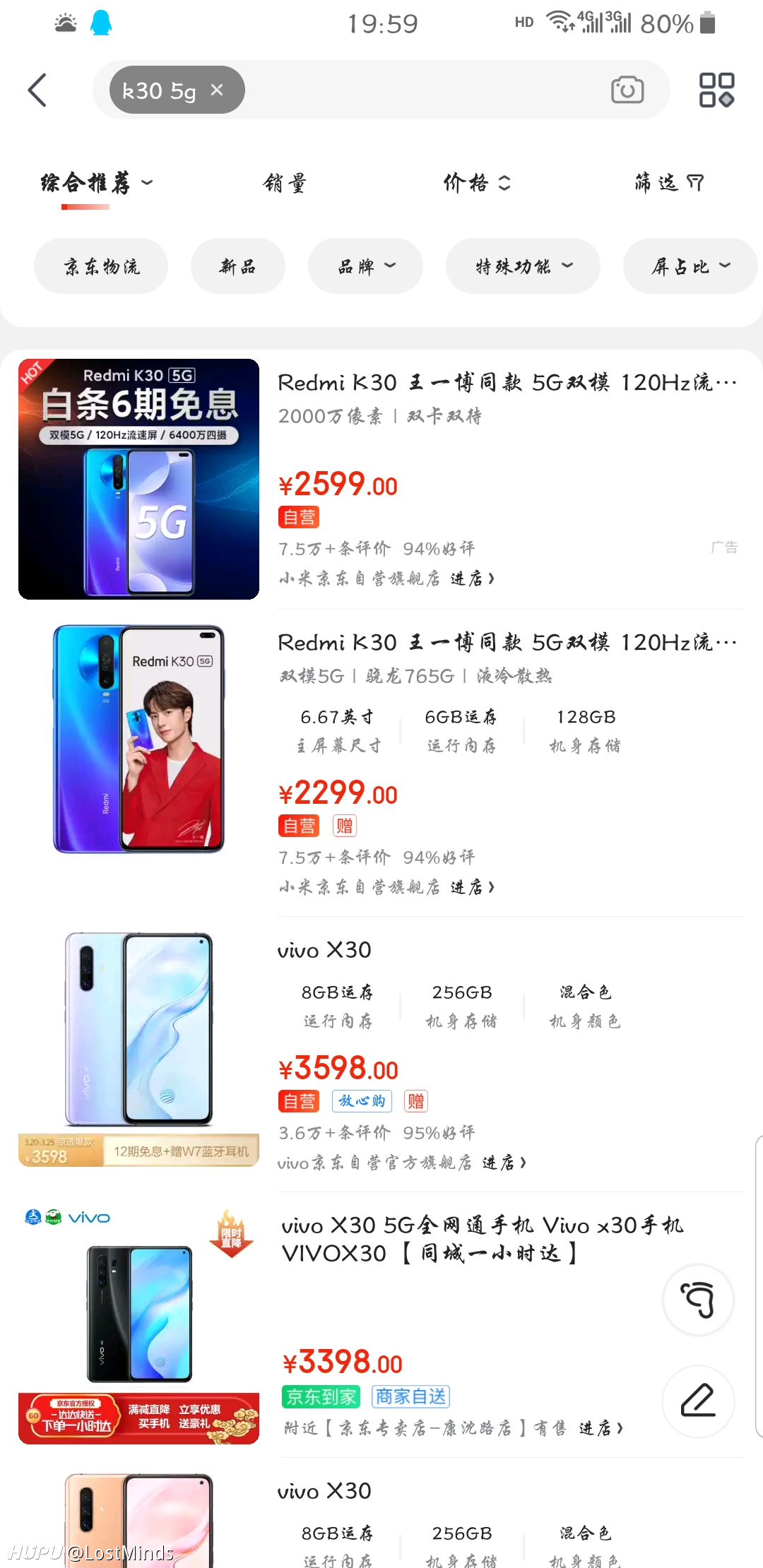
Task: Tap the floating pencil feedback button
Action: pos(698,1401)
